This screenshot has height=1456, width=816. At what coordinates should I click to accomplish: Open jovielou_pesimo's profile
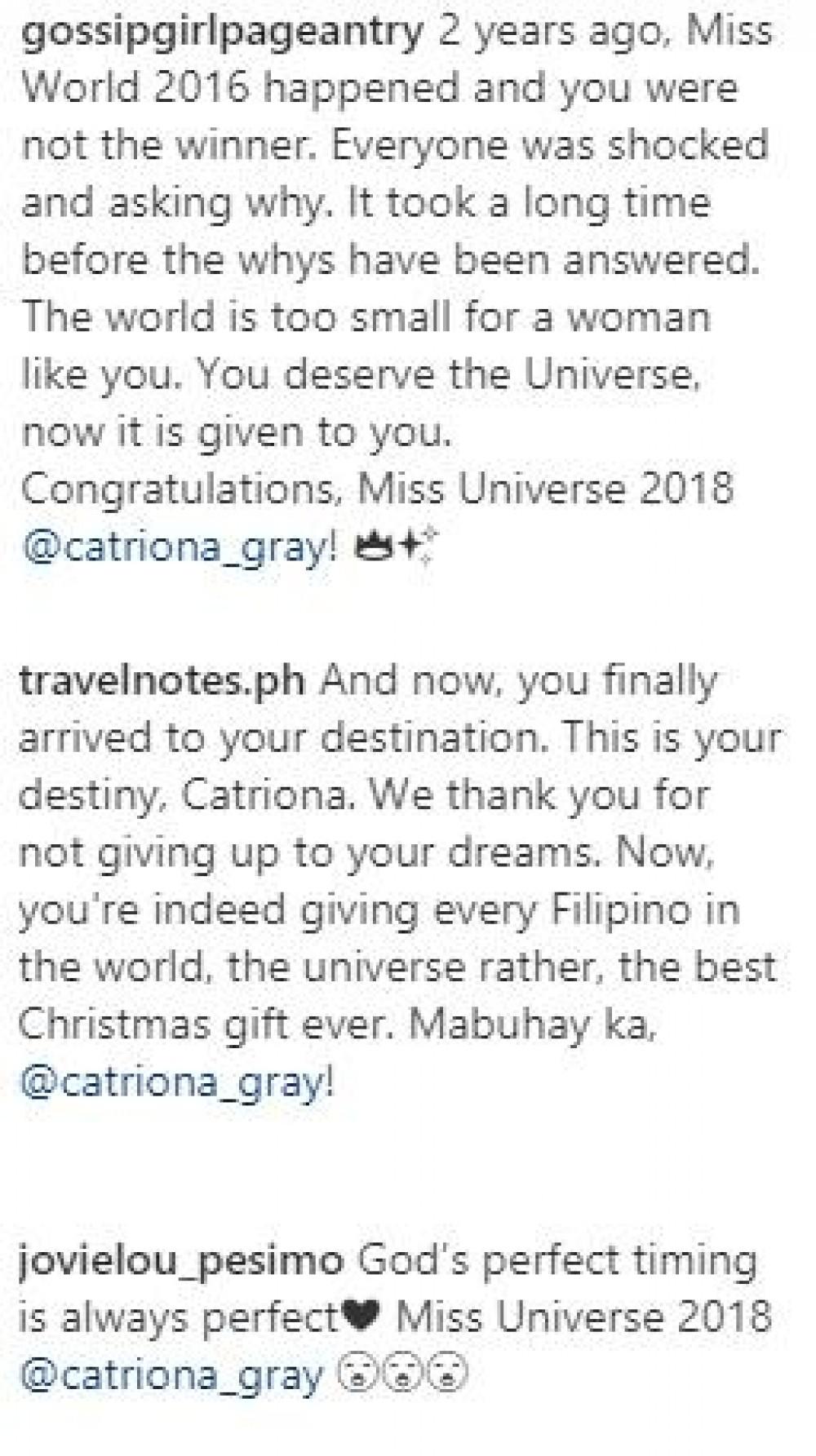point(180,1260)
